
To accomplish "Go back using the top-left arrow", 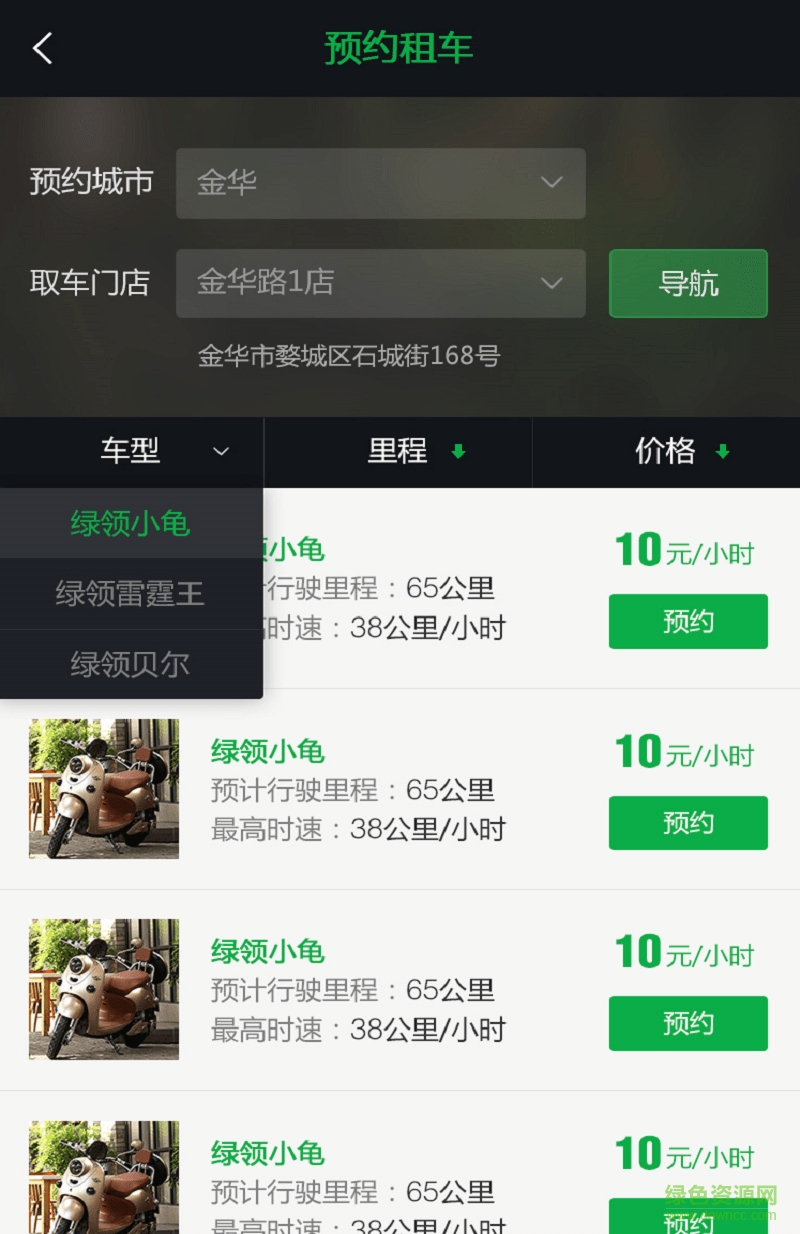I will coord(42,48).
